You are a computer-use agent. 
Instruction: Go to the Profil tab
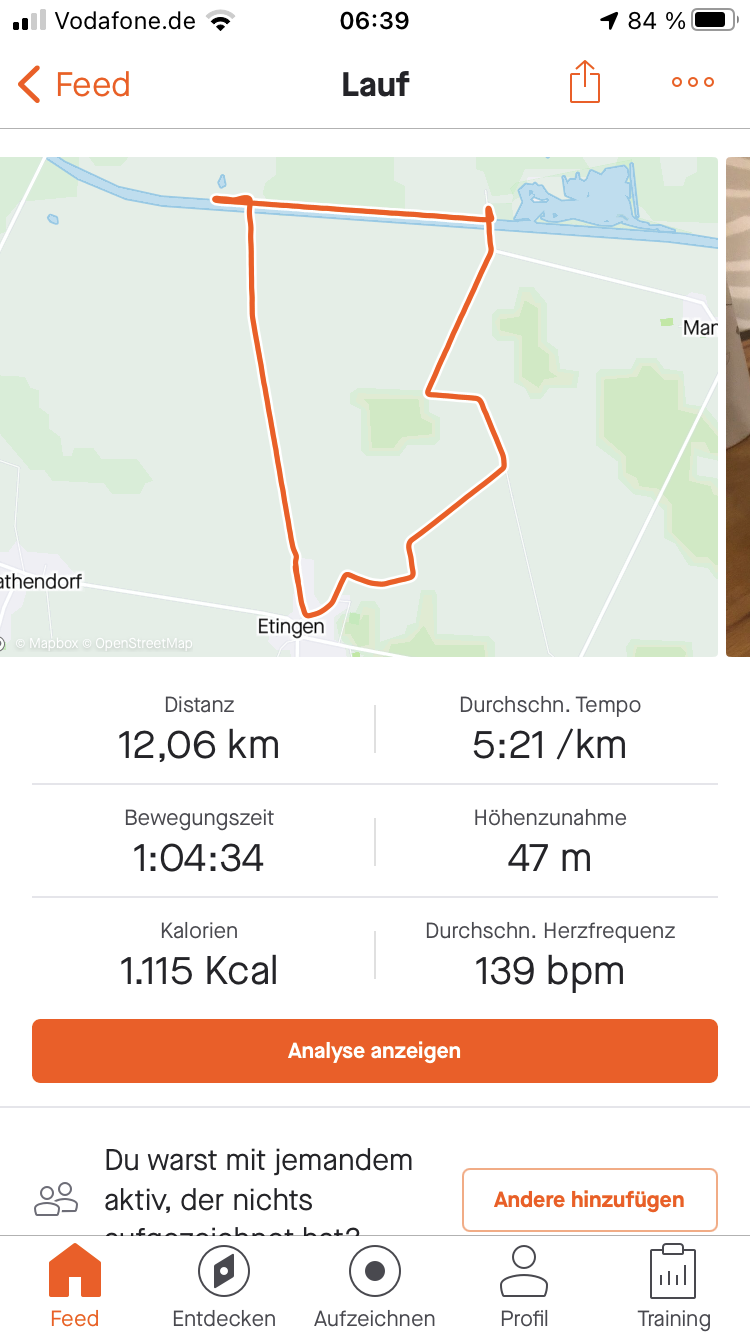(x=524, y=1287)
